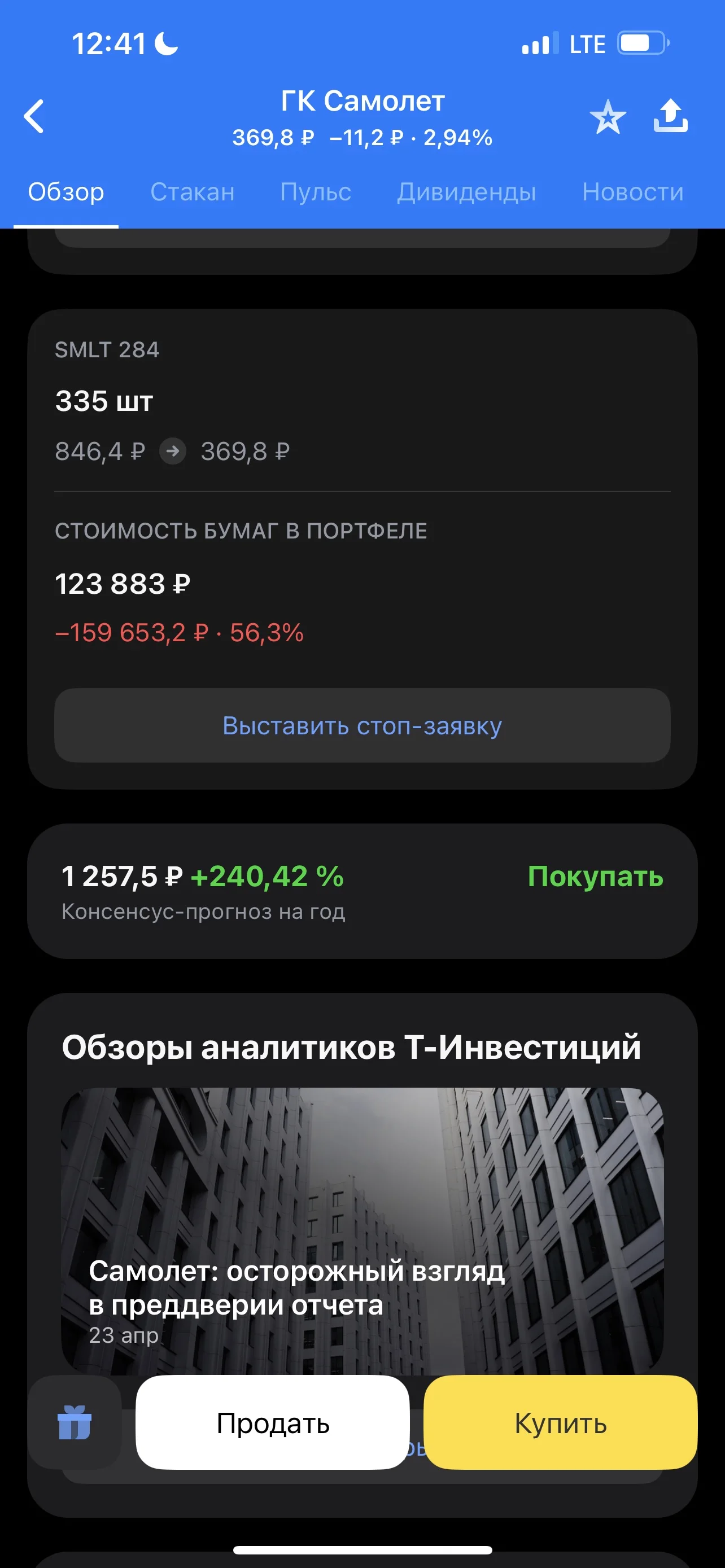Share the ГК Самолет stock page
Viewport: 725px width, 1568px height.
coord(670,116)
